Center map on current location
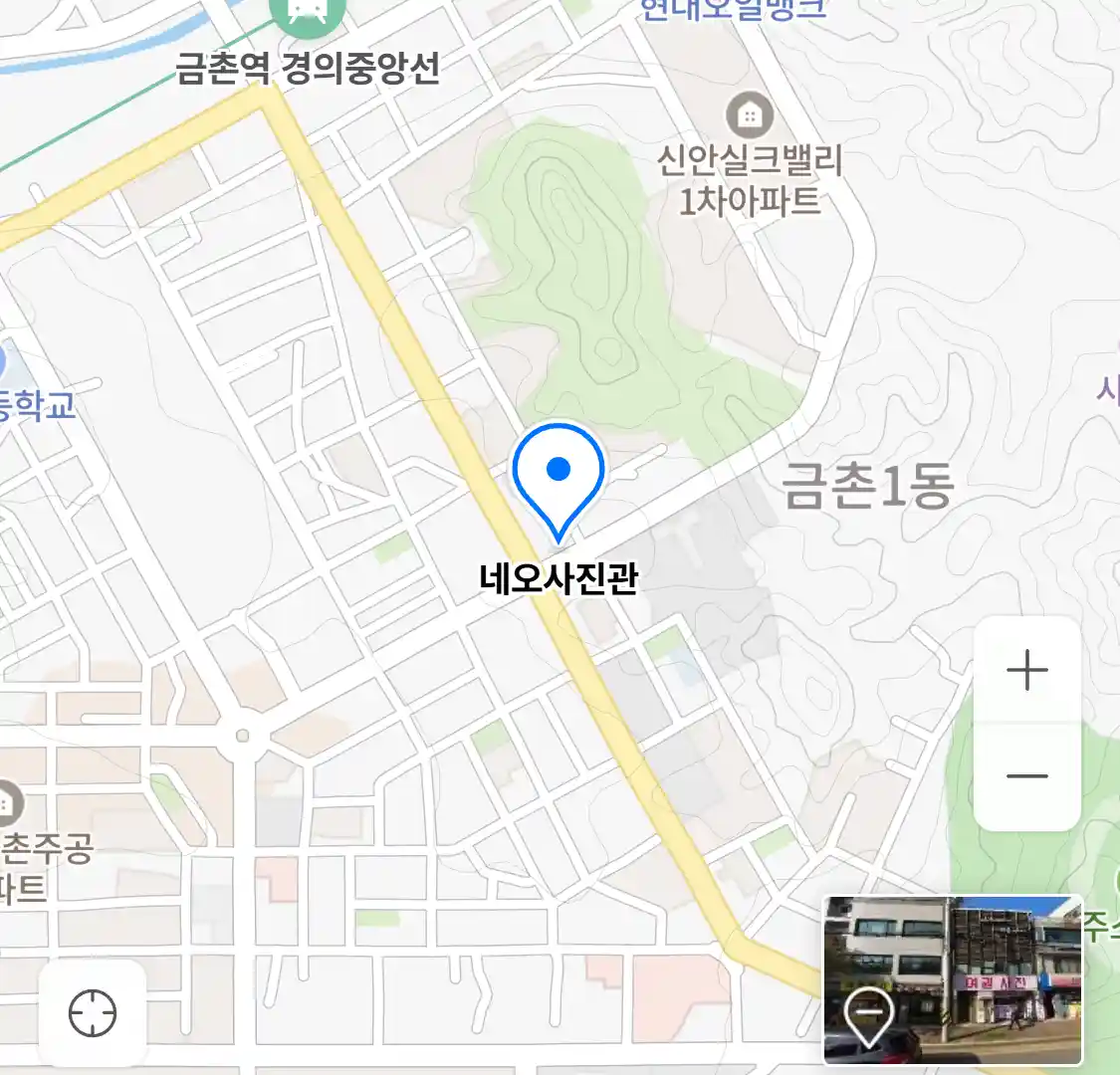The height and width of the screenshot is (1075, 1120). point(93,1014)
